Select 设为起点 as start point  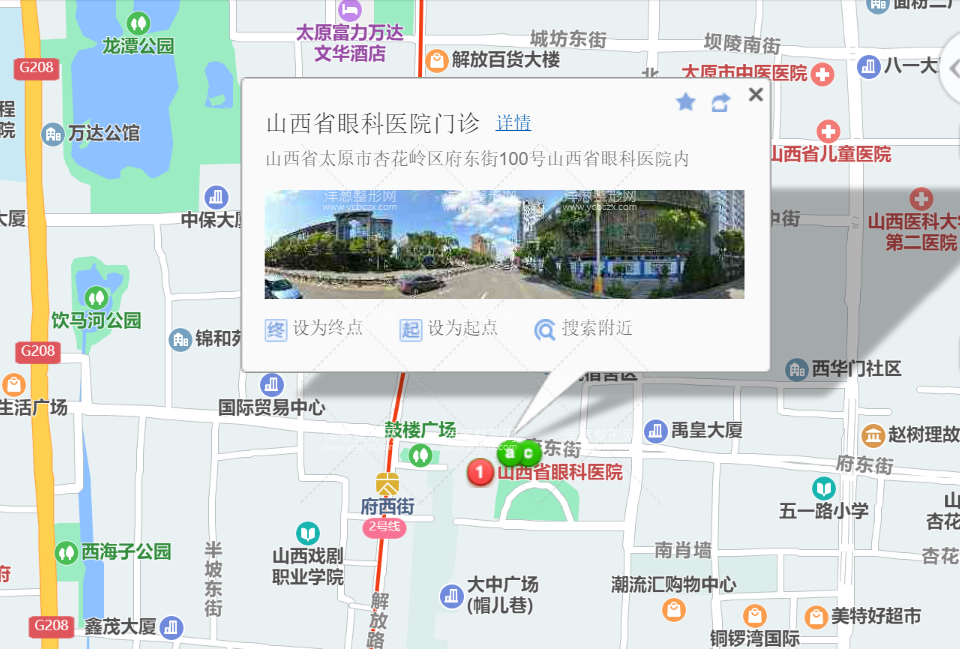pyautogui.click(x=448, y=329)
